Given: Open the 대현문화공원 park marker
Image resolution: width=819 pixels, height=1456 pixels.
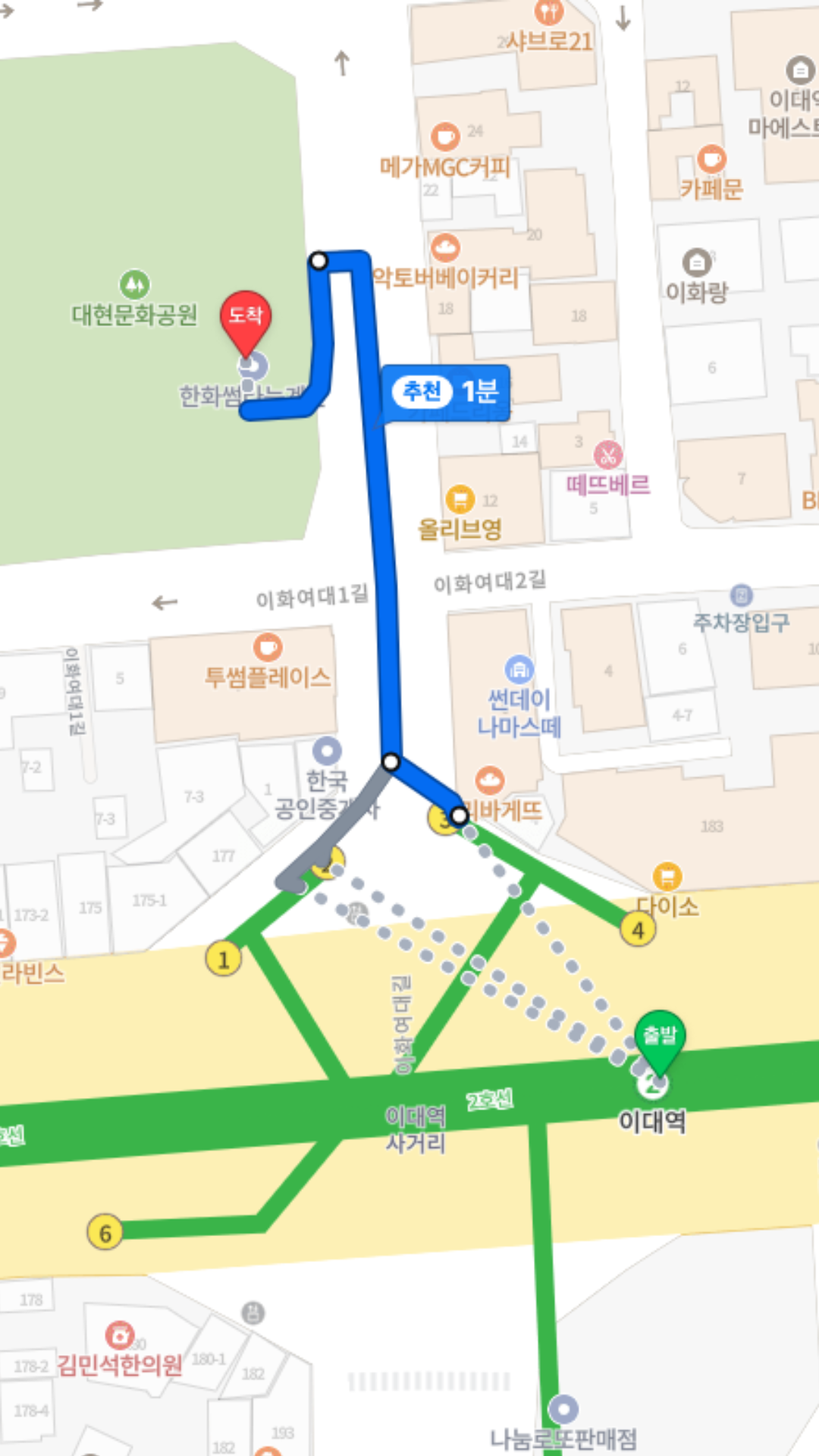Looking at the screenshot, I should [x=135, y=286].
